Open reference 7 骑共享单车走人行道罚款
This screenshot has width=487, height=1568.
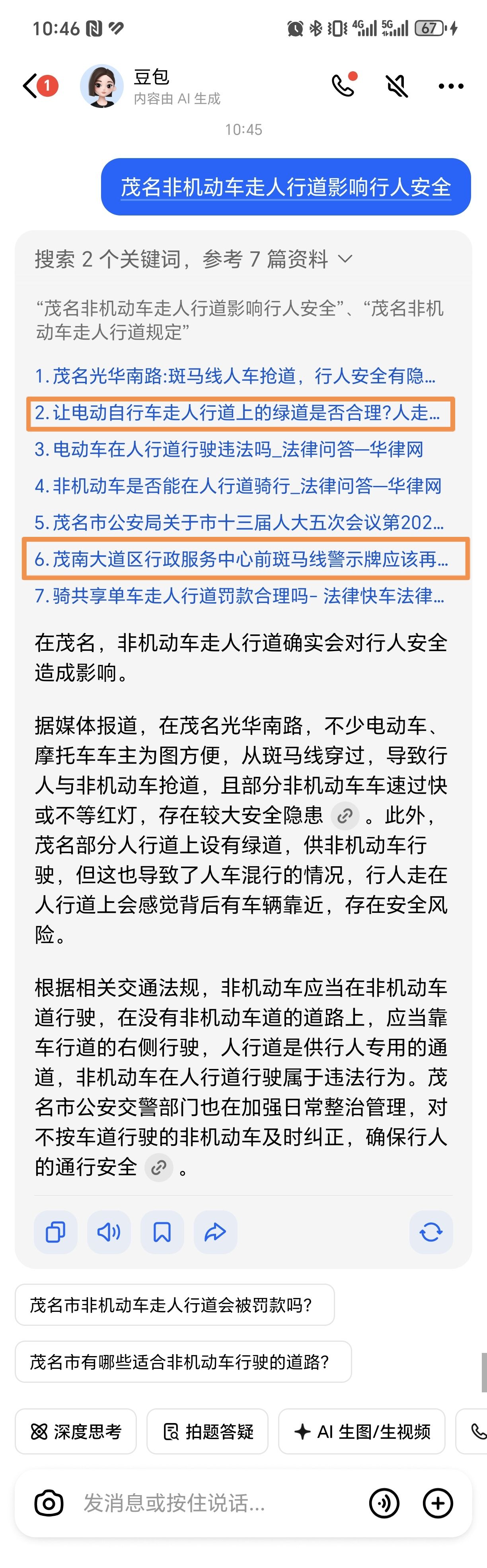(239, 595)
